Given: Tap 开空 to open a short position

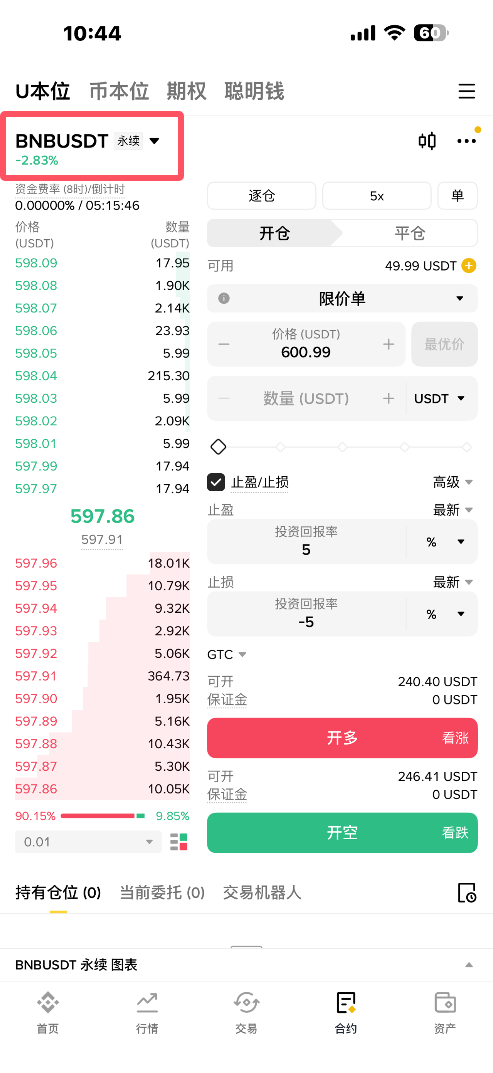Looking at the screenshot, I should click(x=342, y=833).
